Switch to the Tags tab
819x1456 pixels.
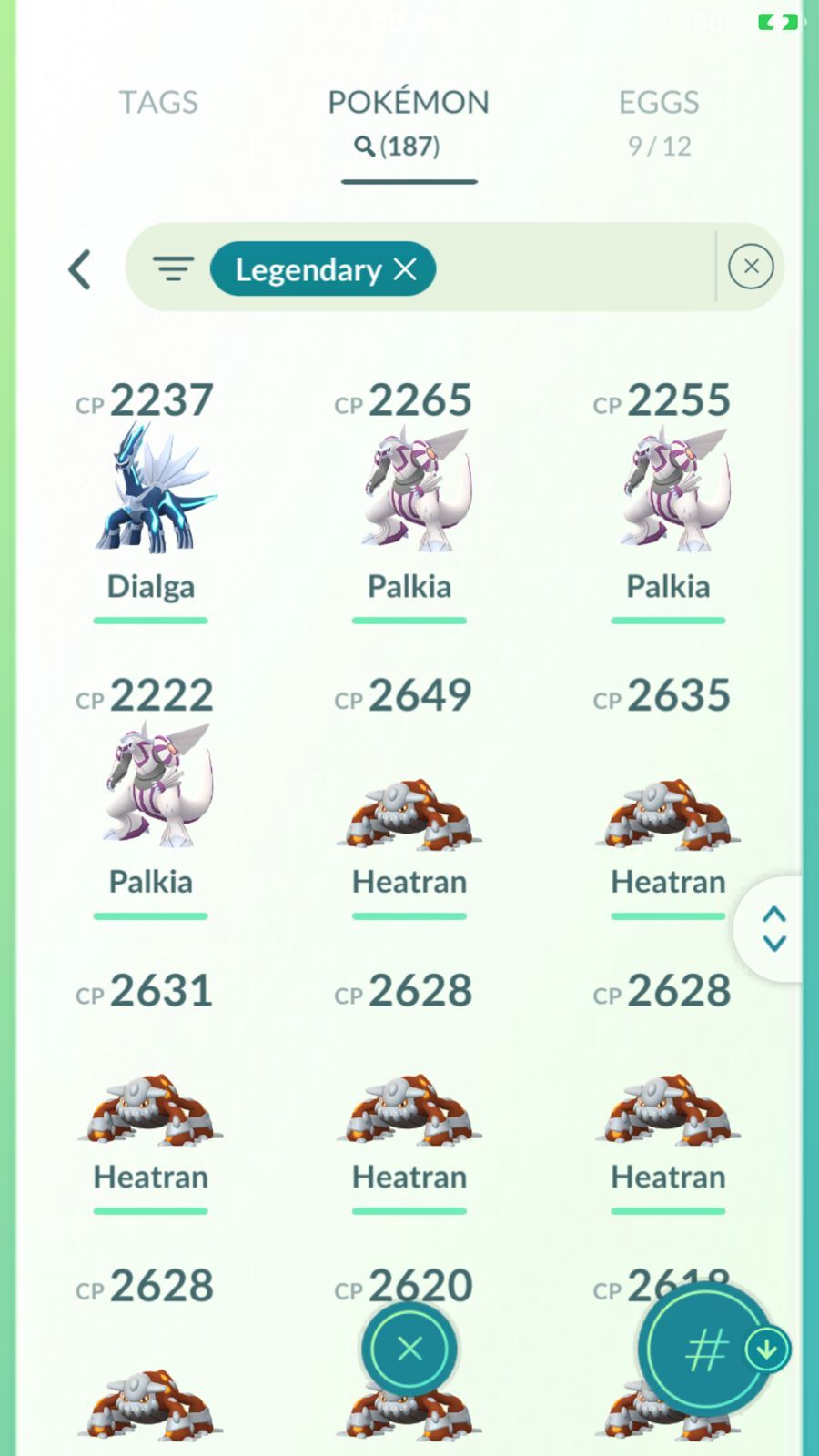pos(158,102)
